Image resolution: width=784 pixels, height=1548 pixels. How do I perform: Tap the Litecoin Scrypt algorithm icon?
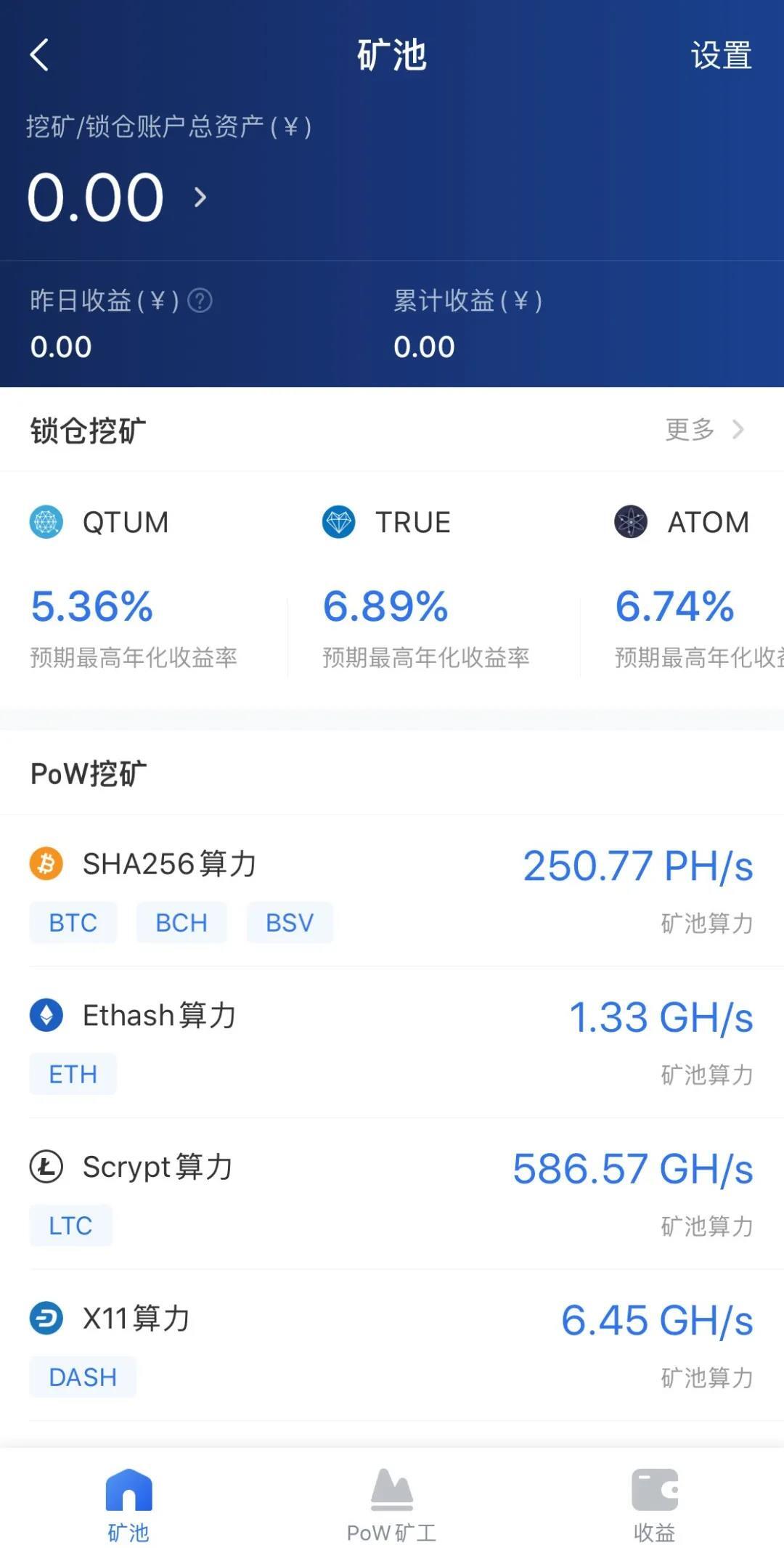[46, 1167]
